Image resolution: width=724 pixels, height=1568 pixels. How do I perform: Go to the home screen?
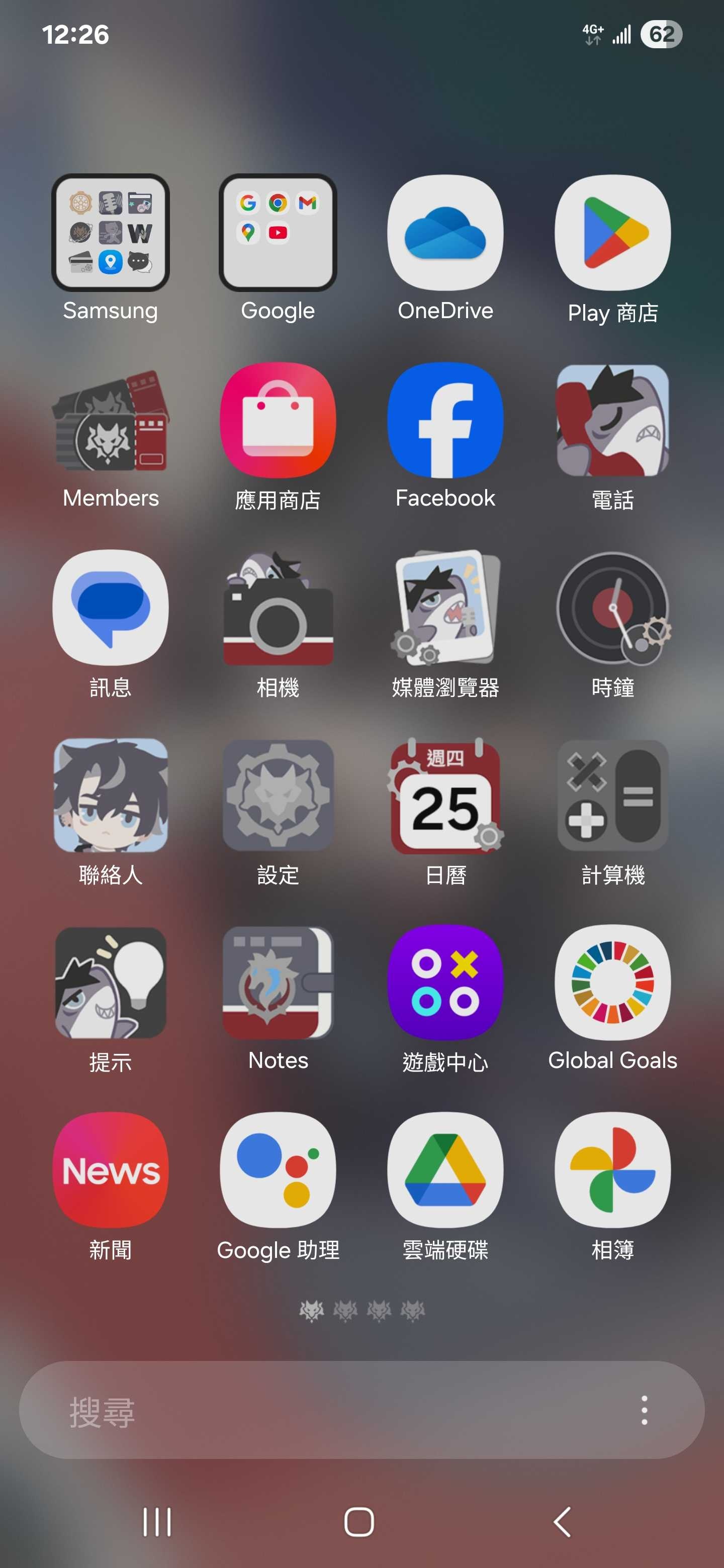coord(359,1522)
